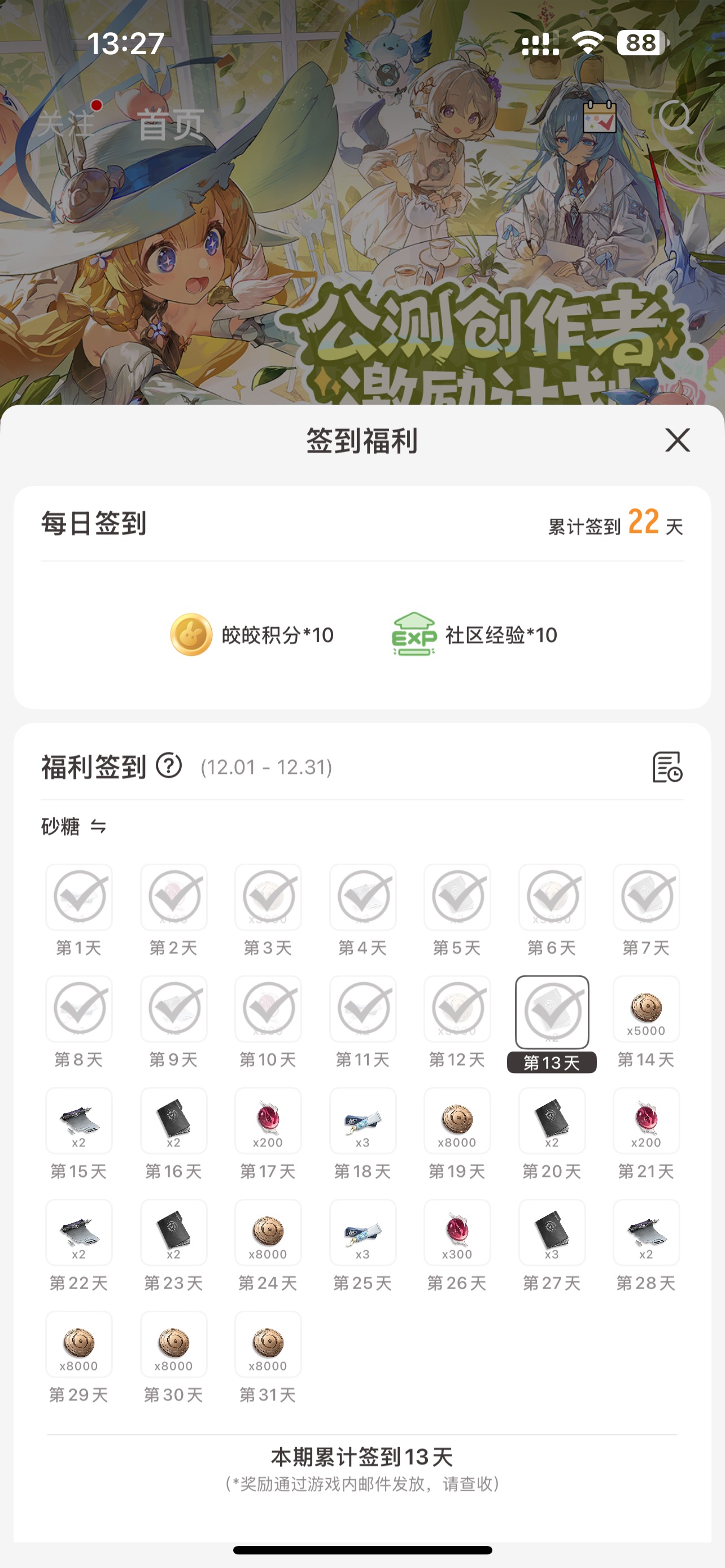Open the 第31天 reward tile
Image resolution: width=725 pixels, height=1568 pixels.
268,1344
